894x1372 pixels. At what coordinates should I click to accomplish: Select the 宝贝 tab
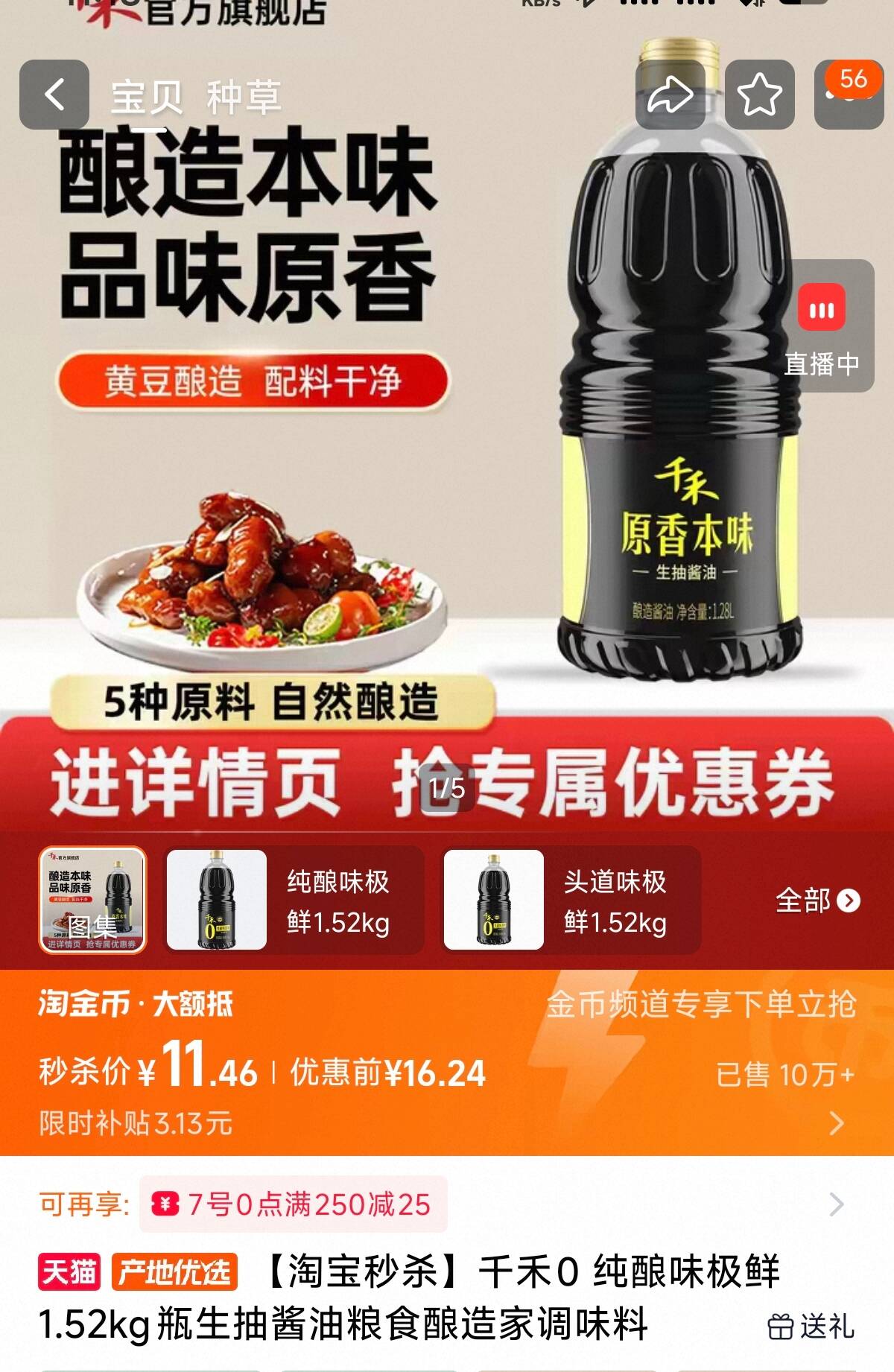point(147,98)
